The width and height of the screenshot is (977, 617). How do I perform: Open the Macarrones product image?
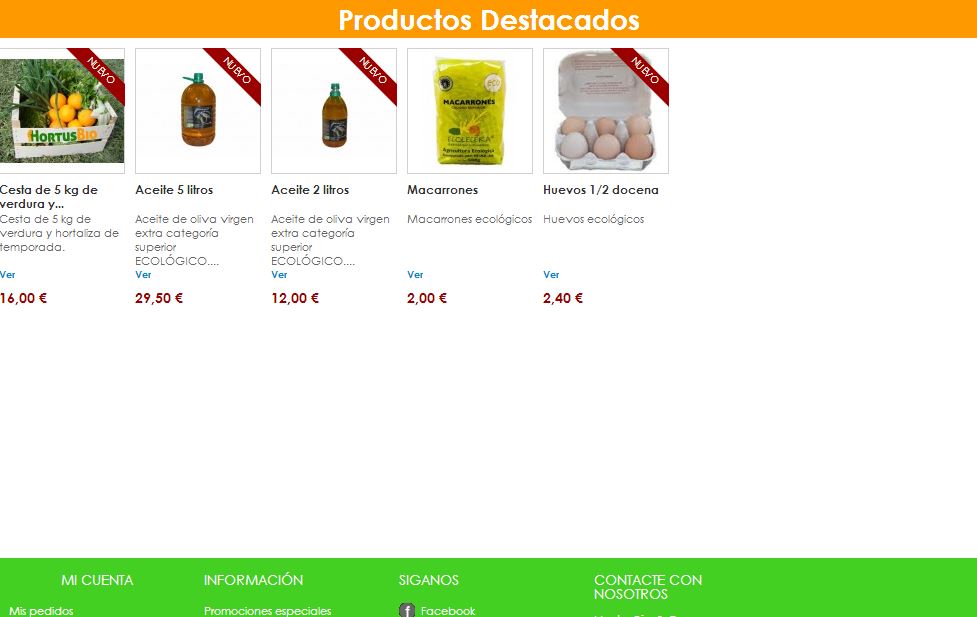(x=470, y=111)
